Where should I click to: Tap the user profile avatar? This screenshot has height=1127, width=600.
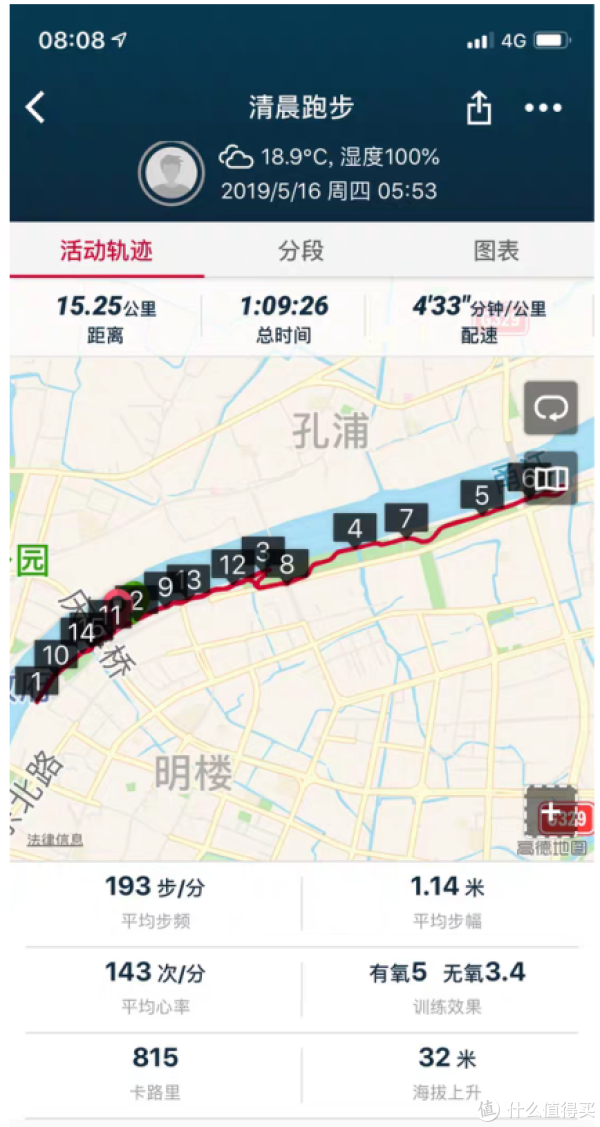tap(171, 172)
